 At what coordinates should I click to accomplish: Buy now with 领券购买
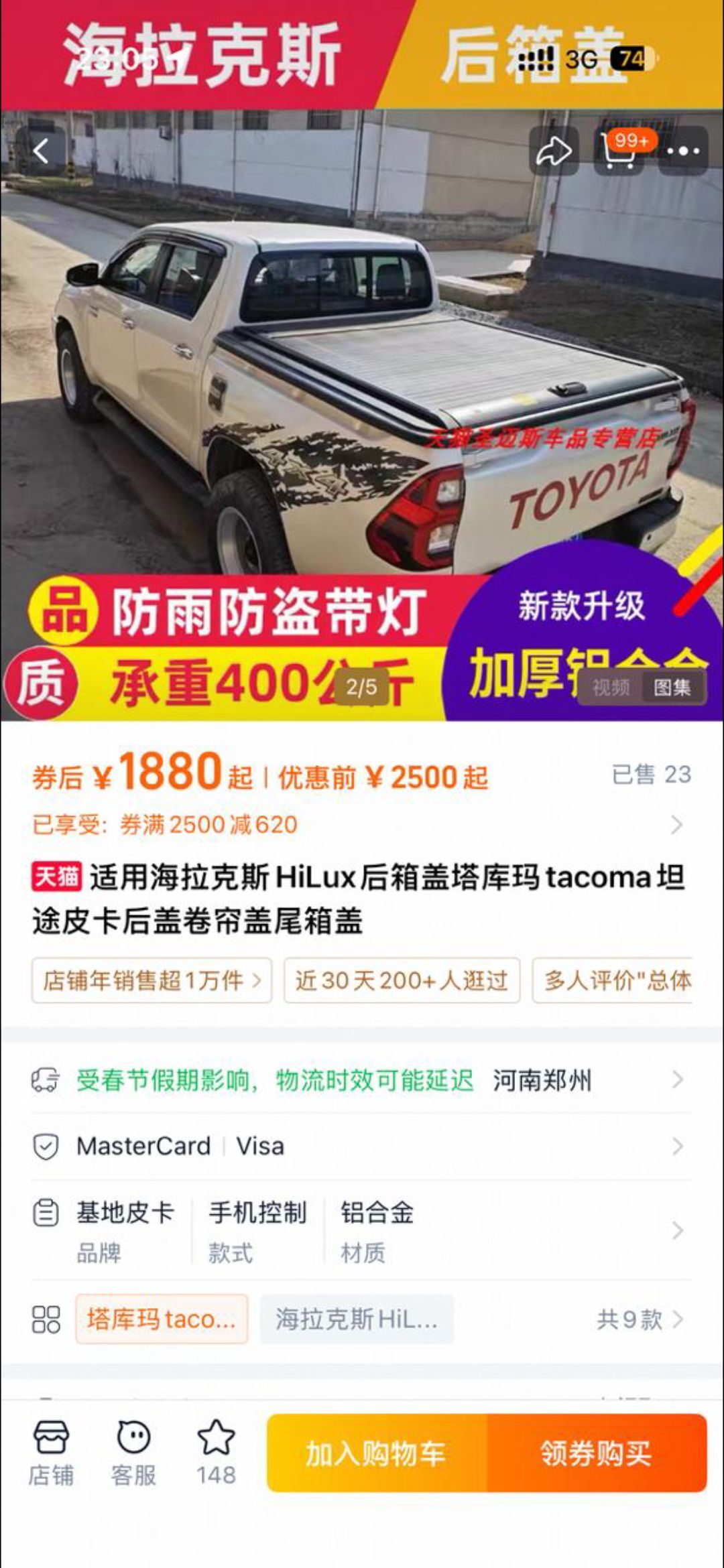pos(596,1453)
